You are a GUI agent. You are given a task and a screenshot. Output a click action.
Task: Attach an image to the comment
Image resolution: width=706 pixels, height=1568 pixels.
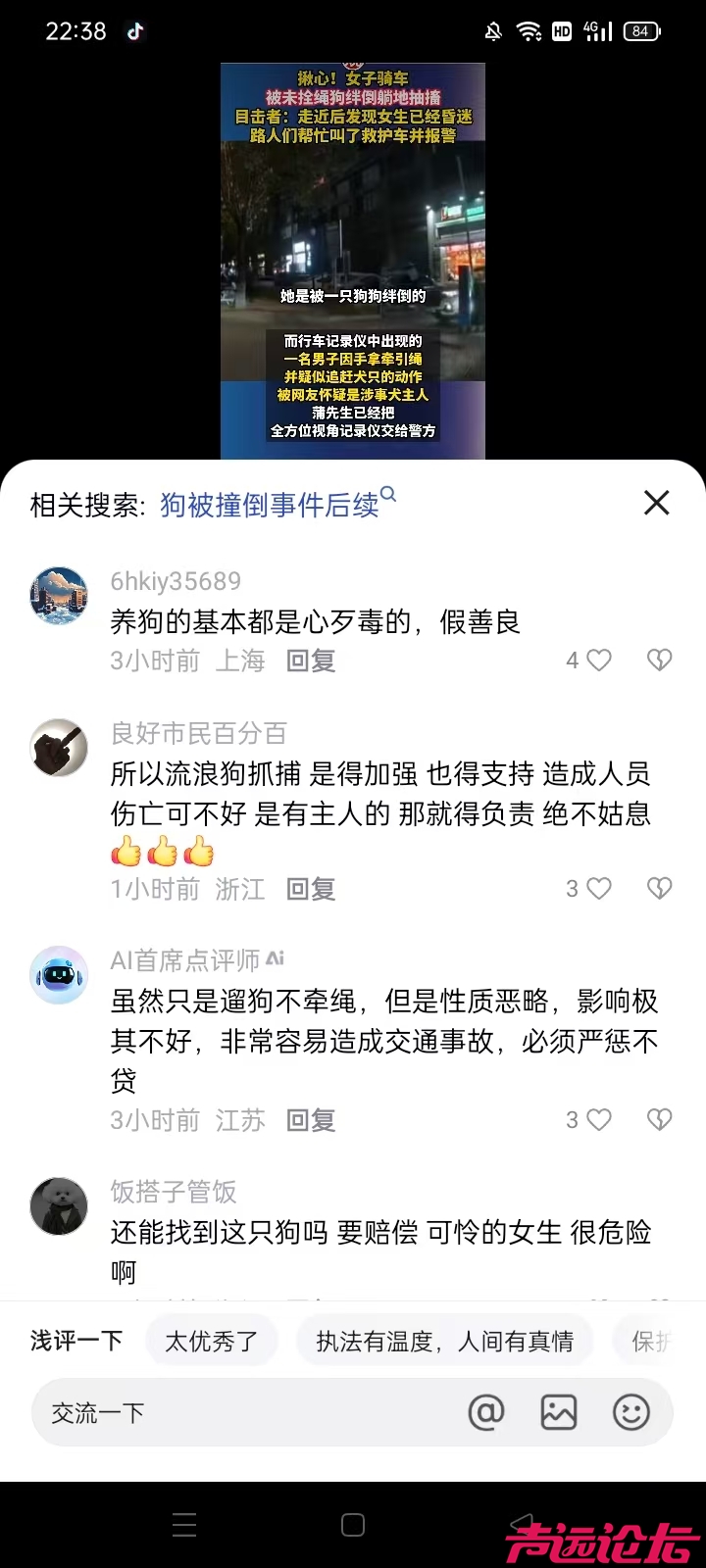tap(559, 1412)
